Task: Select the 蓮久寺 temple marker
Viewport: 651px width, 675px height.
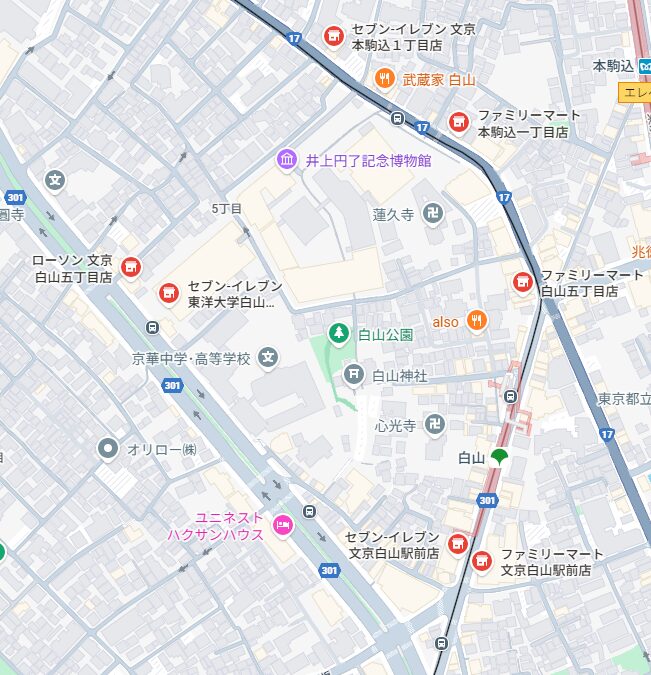Action: 432,213
